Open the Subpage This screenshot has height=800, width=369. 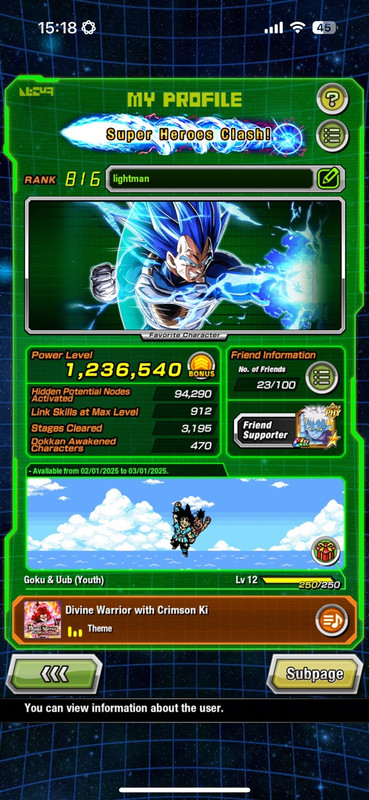pyautogui.click(x=314, y=674)
